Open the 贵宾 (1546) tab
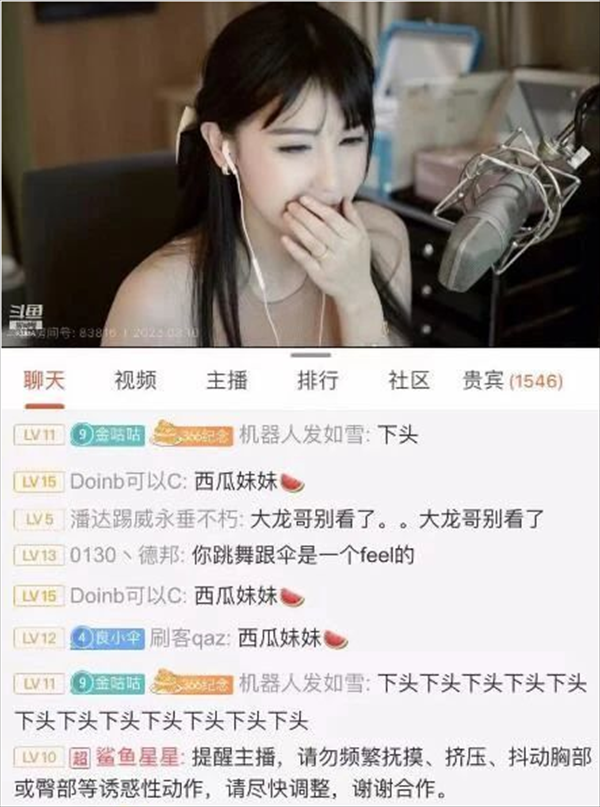This screenshot has width=600, height=807. 511,381
